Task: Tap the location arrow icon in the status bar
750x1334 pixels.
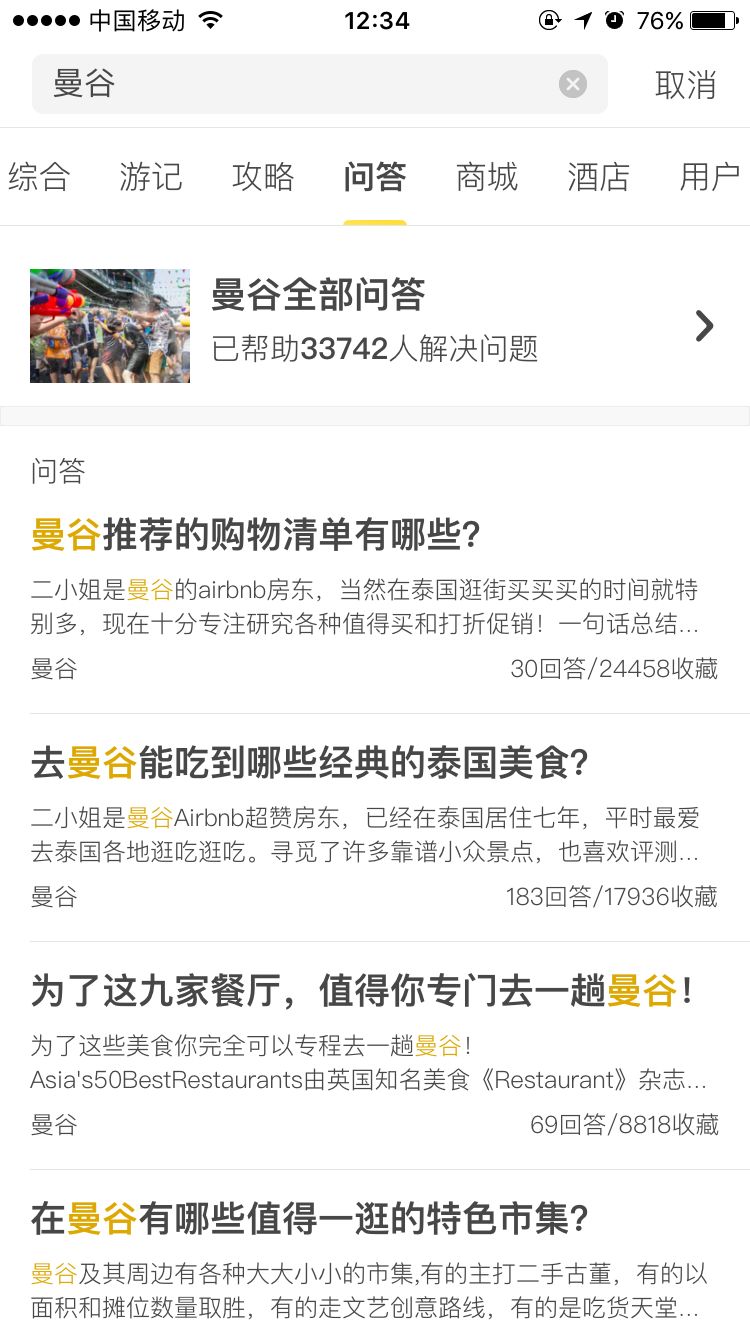Action: 583,18
